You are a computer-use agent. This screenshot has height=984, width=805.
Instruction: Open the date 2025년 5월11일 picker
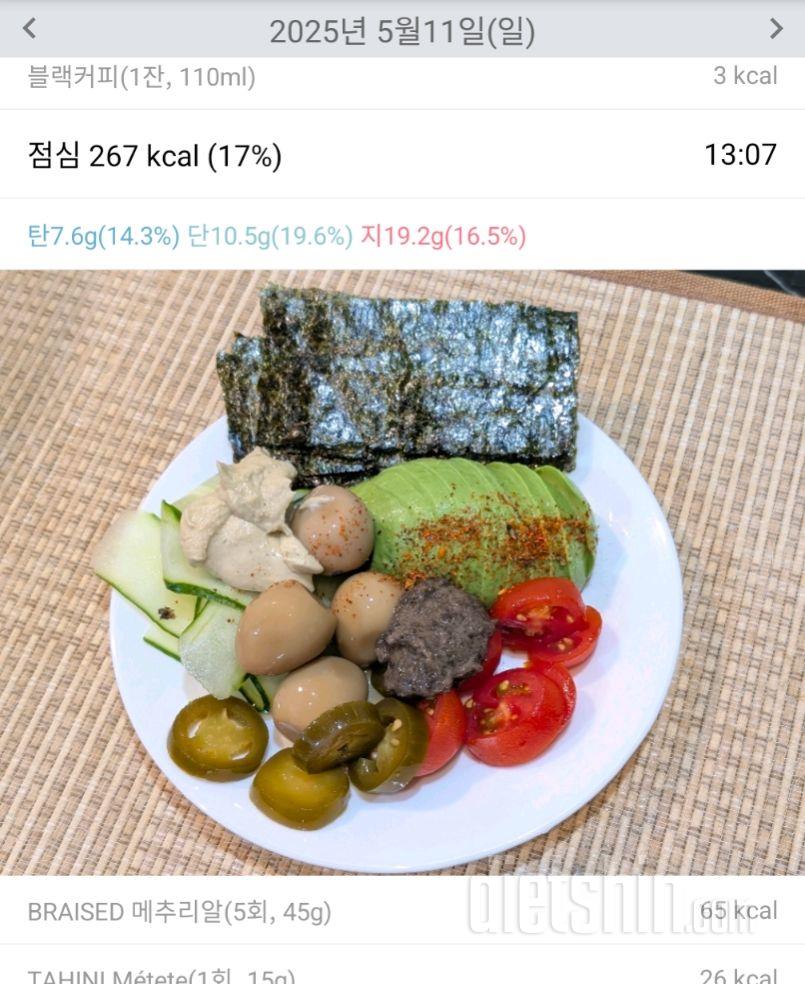402,31
